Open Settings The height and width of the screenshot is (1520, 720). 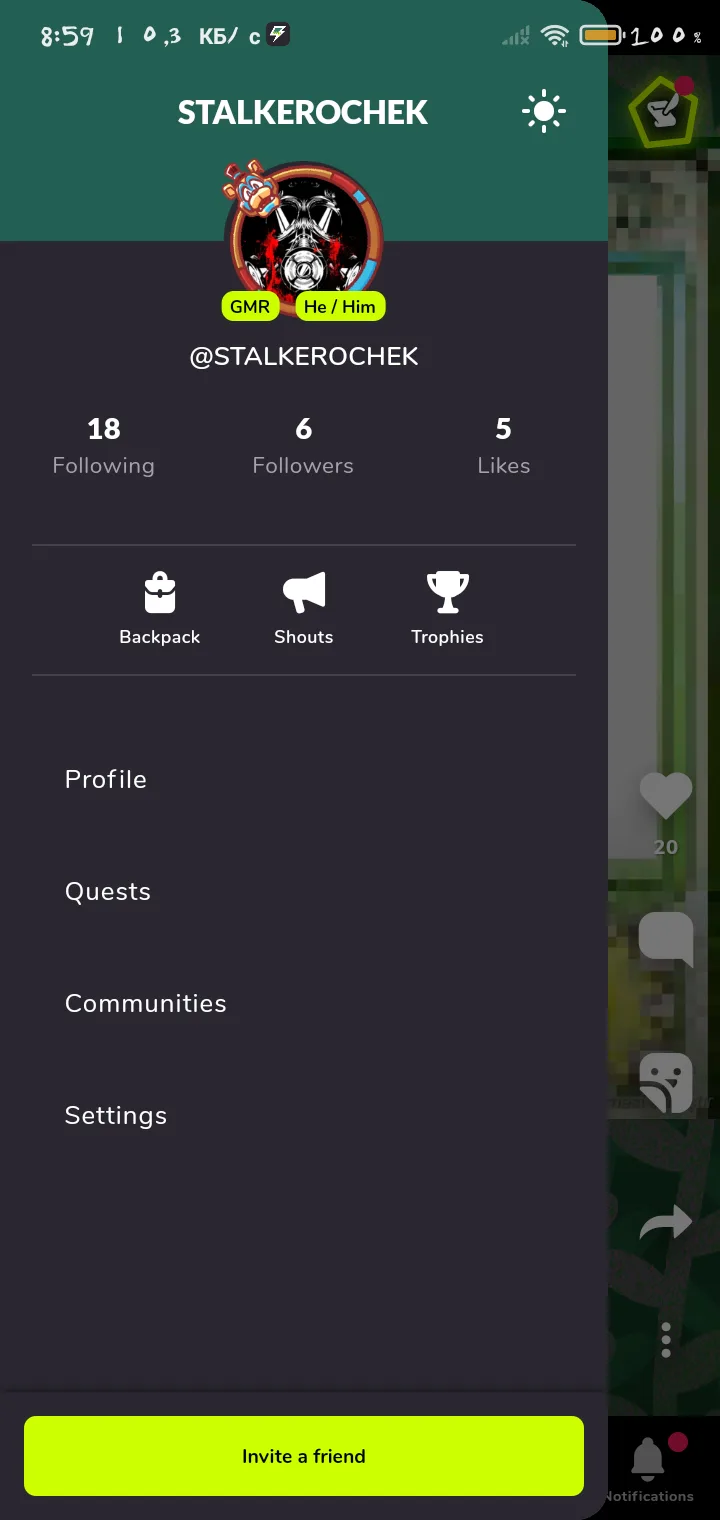(x=116, y=1115)
